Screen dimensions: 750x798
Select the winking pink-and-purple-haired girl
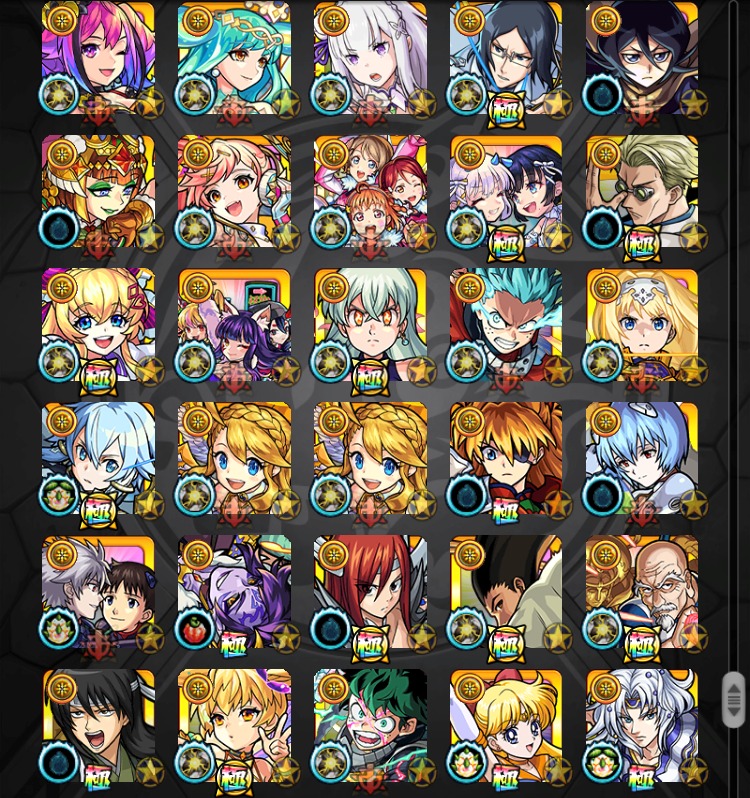coord(98,58)
